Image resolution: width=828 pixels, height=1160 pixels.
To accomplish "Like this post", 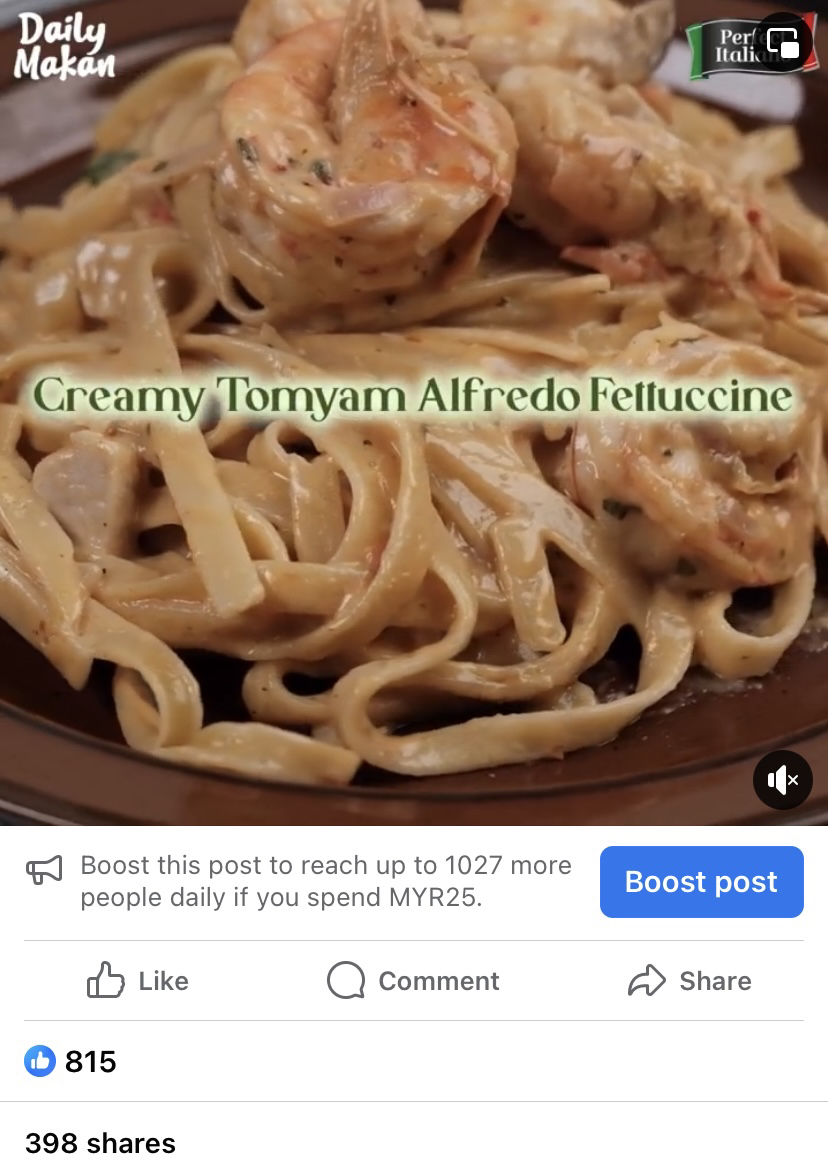I will [138, 981].
